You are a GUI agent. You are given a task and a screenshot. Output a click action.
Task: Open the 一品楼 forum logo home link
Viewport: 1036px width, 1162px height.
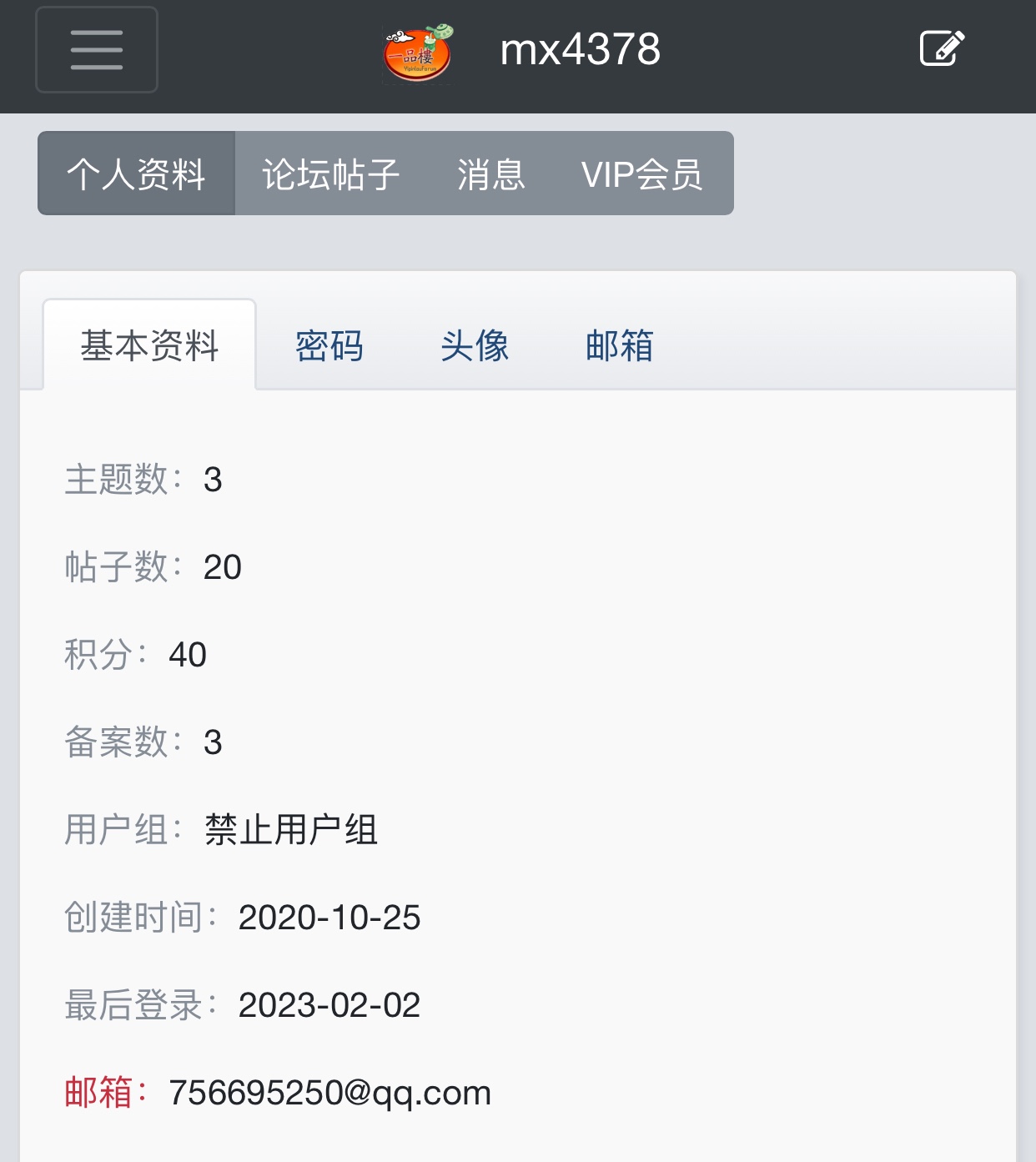(417, 53)
